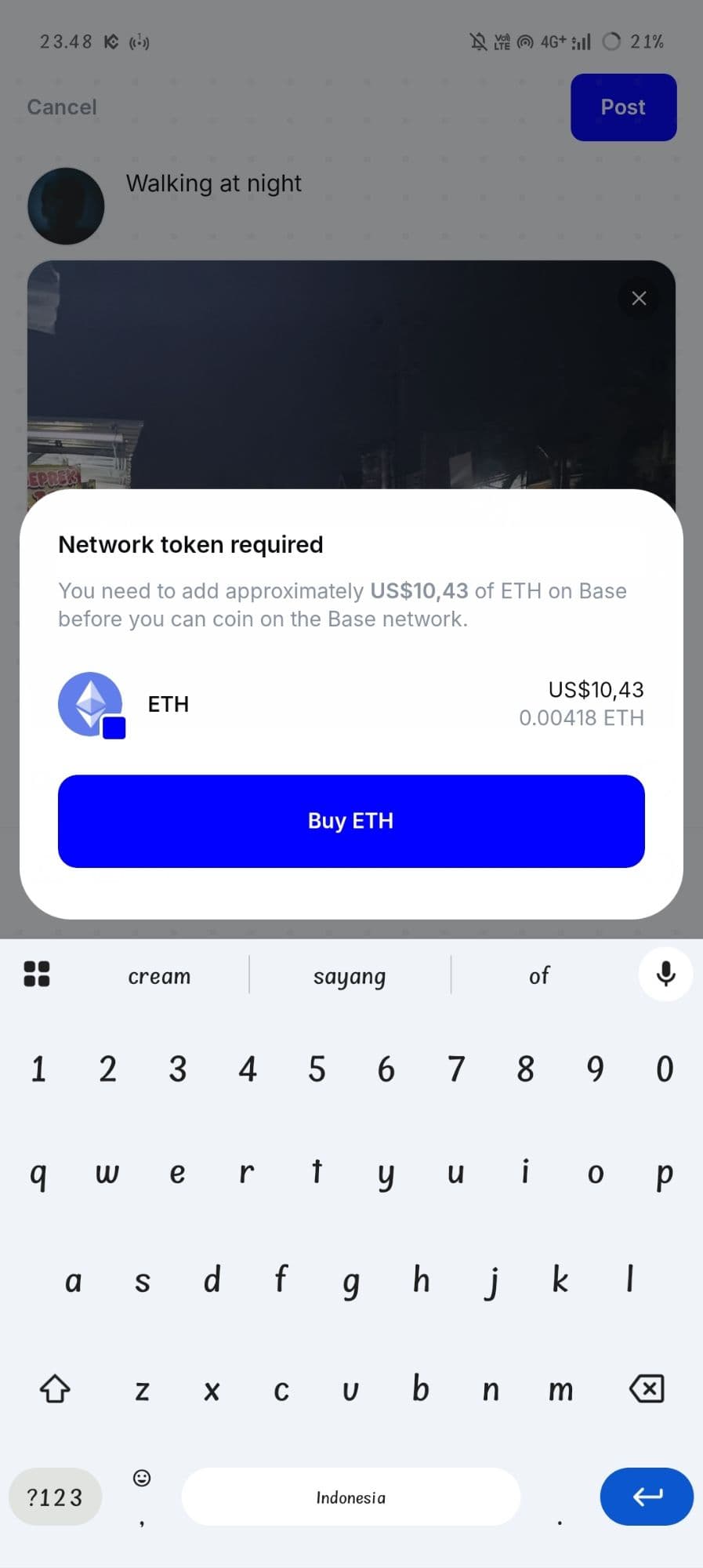Switch to the ?123 symbols keyboard
The height and width of the screenshot is (1568, 703).
(55, 1497)
